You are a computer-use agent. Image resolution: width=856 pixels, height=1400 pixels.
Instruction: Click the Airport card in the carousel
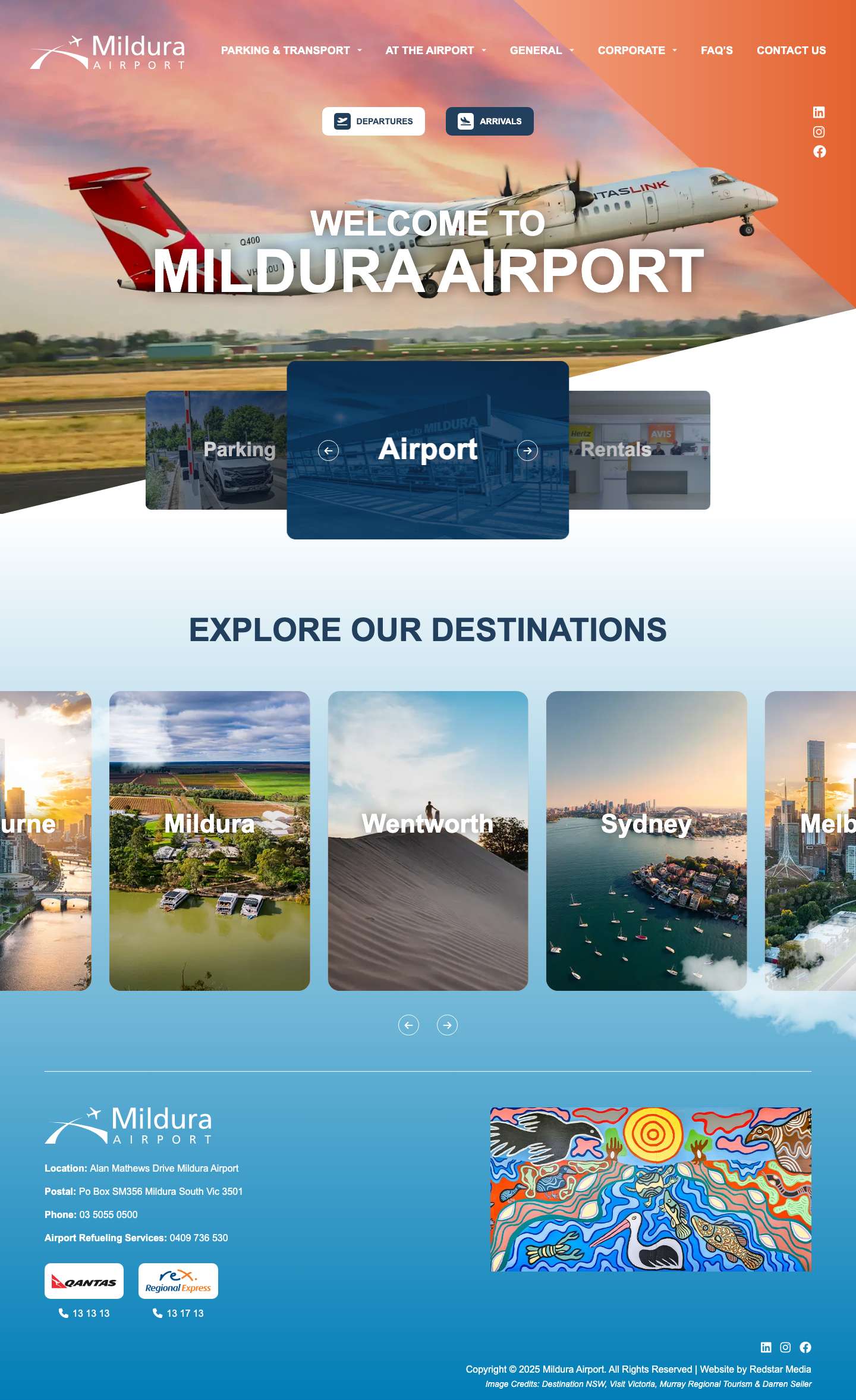427,450
